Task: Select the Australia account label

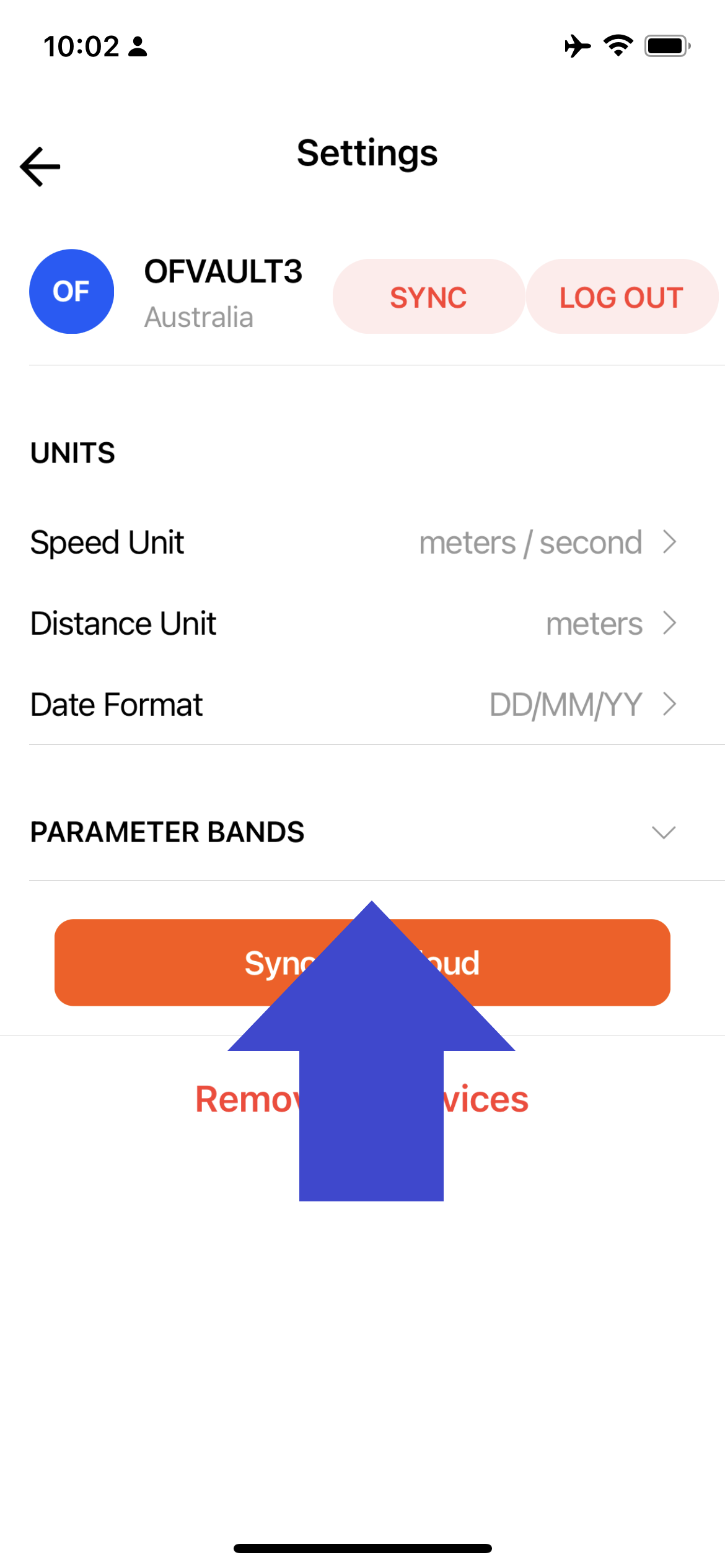Action: pyautogui.click(x=199, y=318)
